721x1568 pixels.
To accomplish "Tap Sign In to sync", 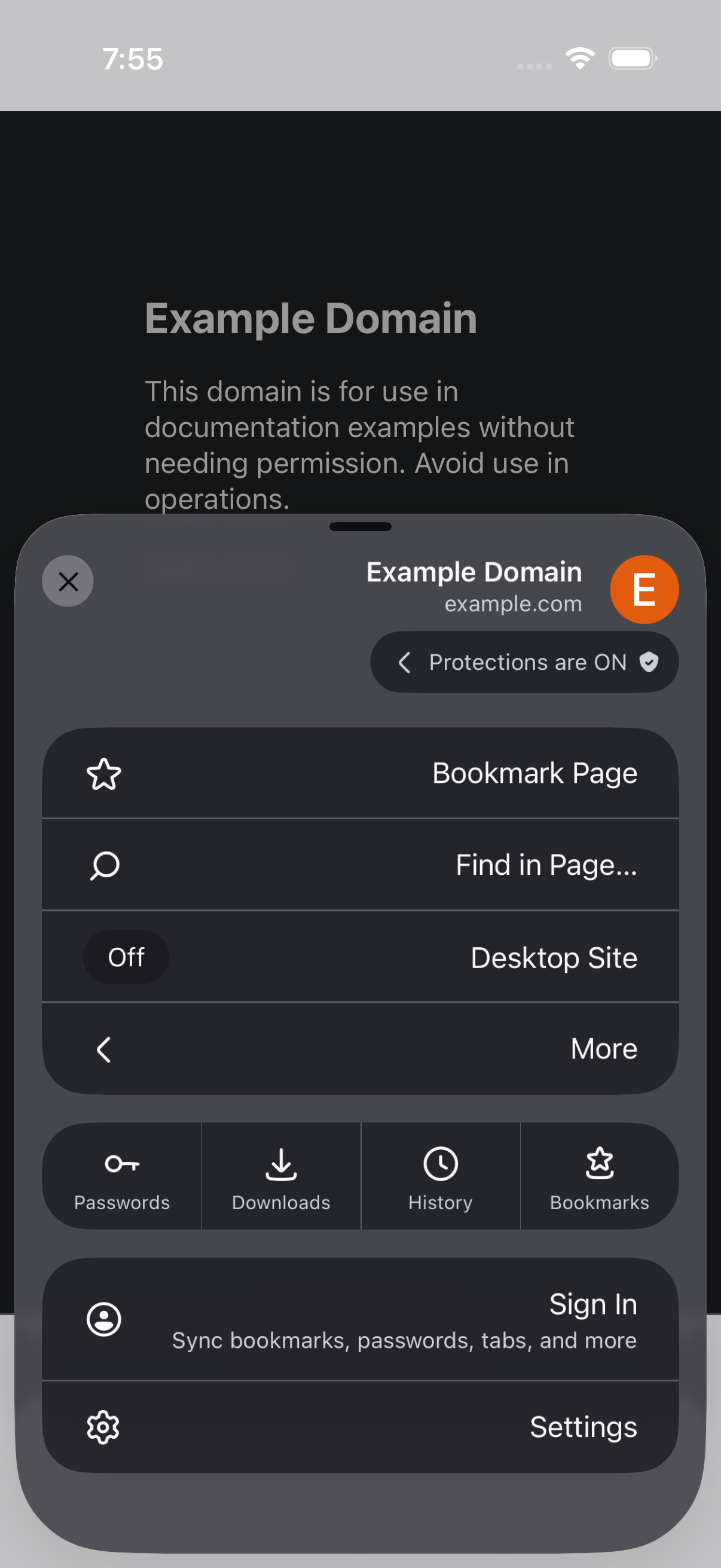I will [360, 1320].
